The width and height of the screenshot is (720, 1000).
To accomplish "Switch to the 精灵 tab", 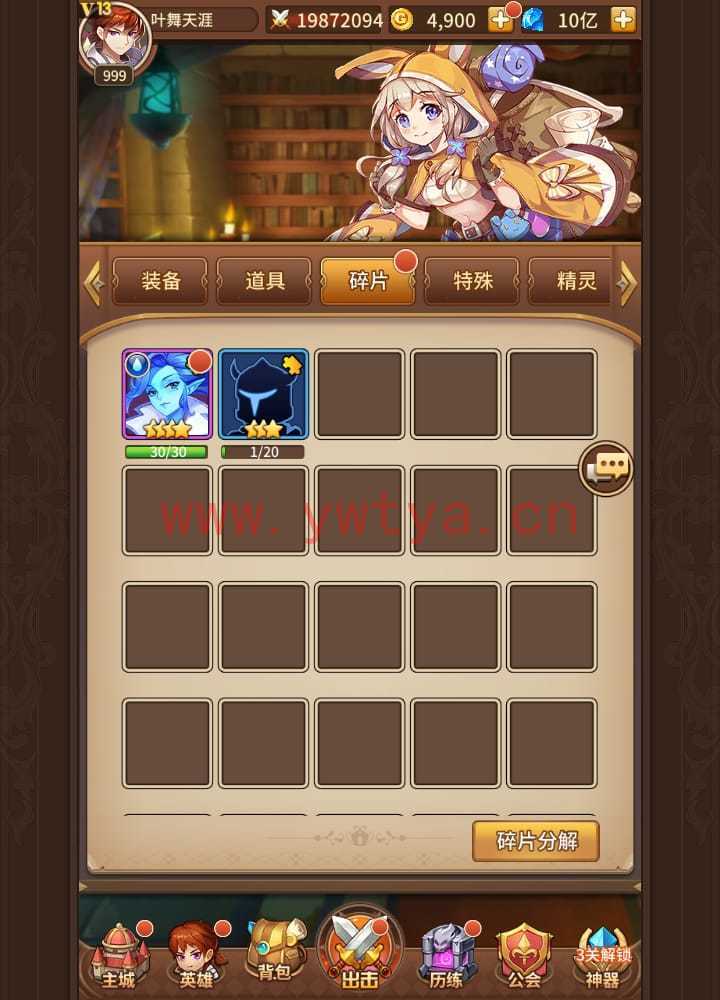I will [x=576, y=281].
